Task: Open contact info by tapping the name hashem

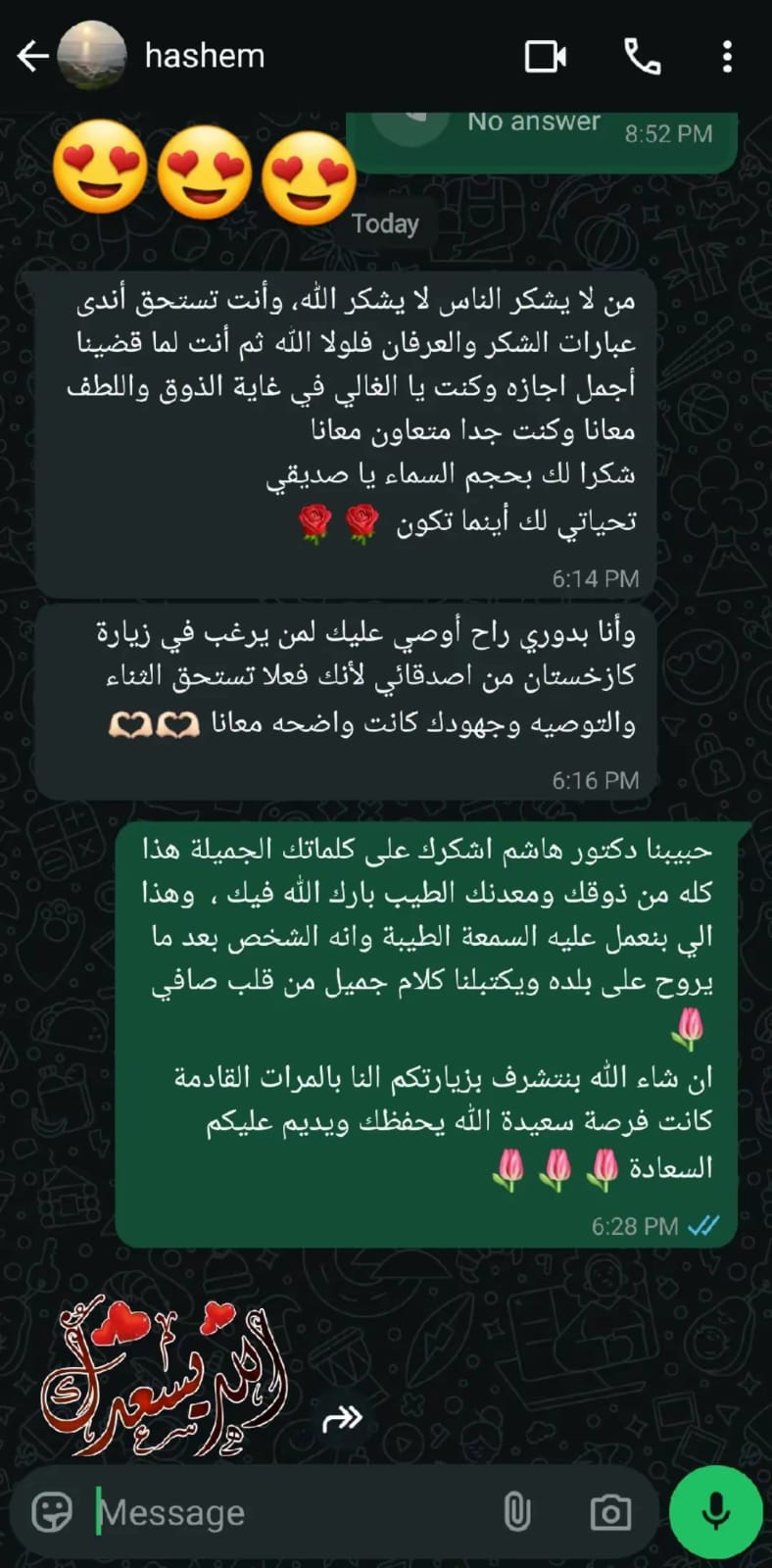Action: 205,56
